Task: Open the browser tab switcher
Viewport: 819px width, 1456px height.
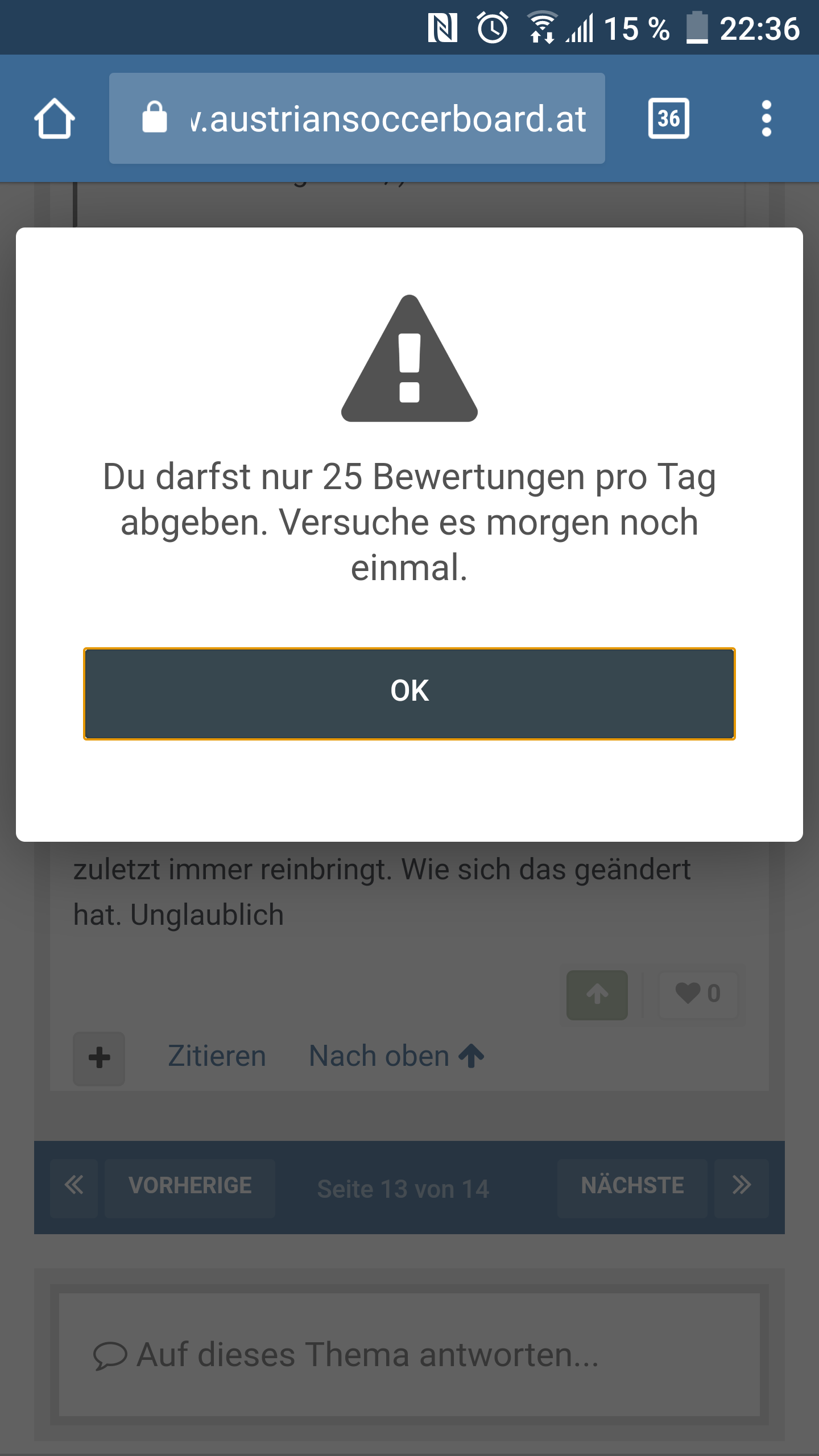Action: click(669, 118)
